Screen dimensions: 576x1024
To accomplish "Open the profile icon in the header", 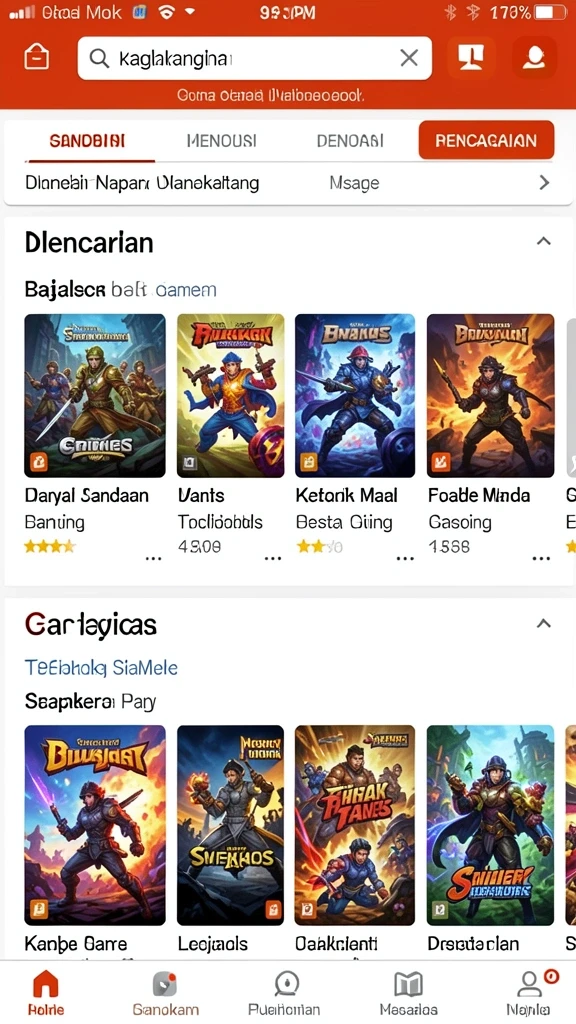I will pos(535,57).
